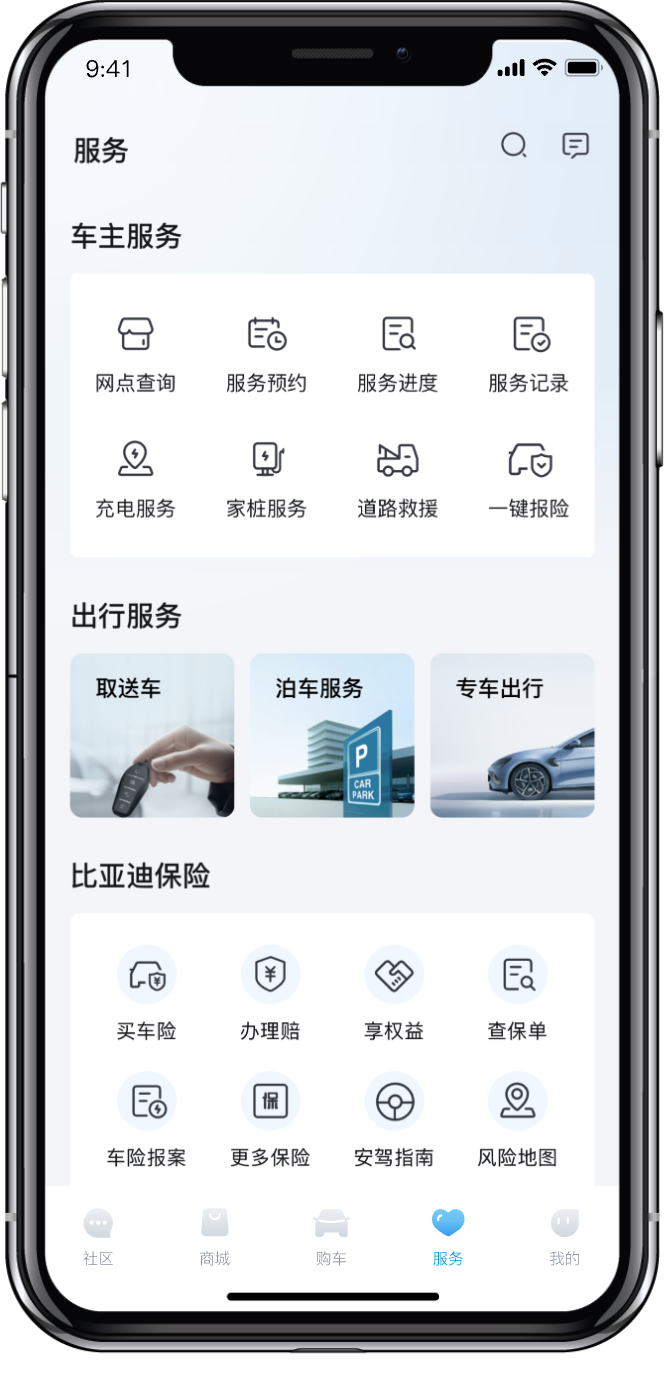Go to the 购车 car buying tab
Screen dimensions: 664x1380
click(331, 1236)
